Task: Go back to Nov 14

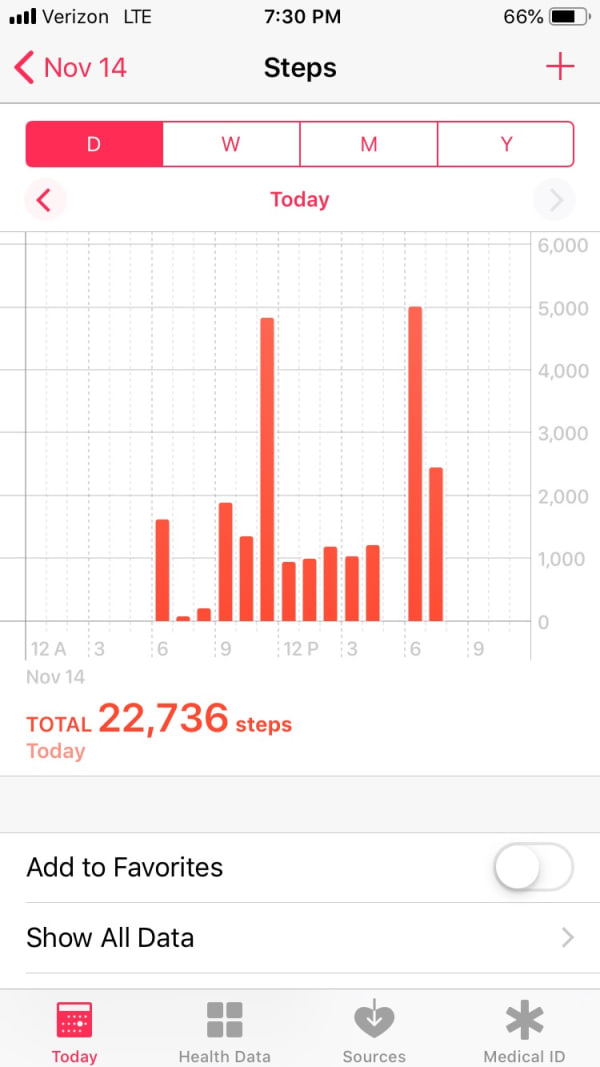Action: click(x=70, y=68)
